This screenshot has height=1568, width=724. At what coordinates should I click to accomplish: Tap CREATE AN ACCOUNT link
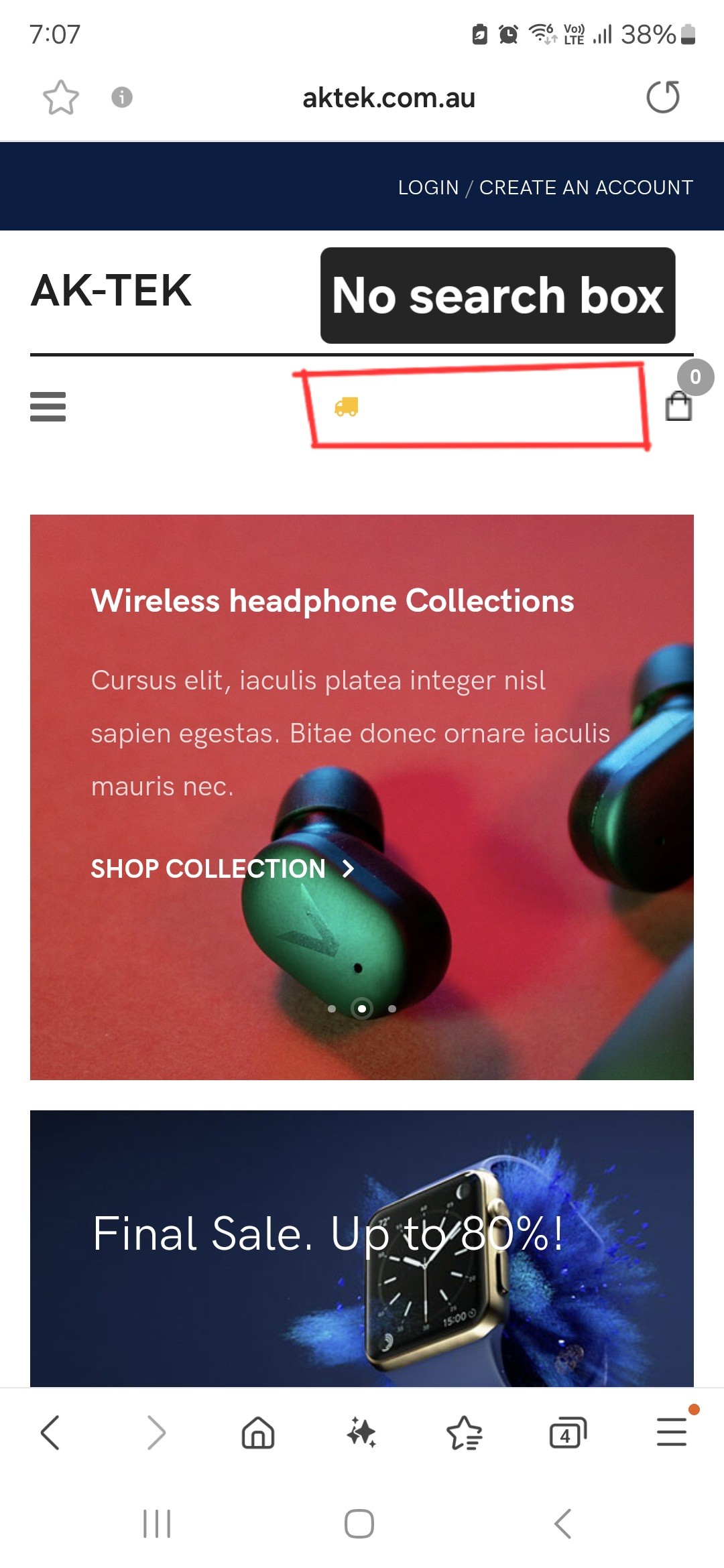click(x=586, y=188)
